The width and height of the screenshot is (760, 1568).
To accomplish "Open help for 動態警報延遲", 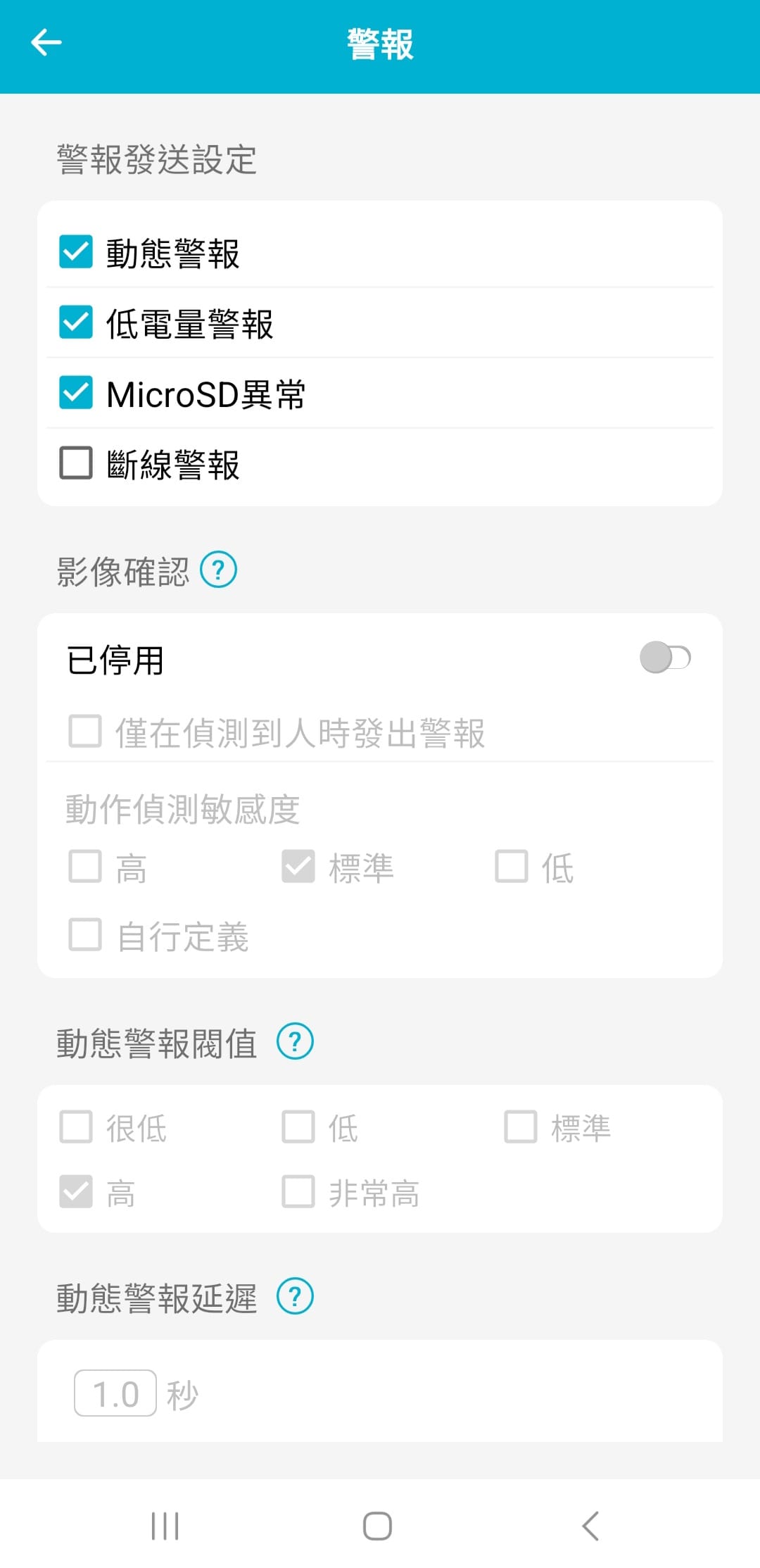I will pyautogui.click(x=295, y=1296).
